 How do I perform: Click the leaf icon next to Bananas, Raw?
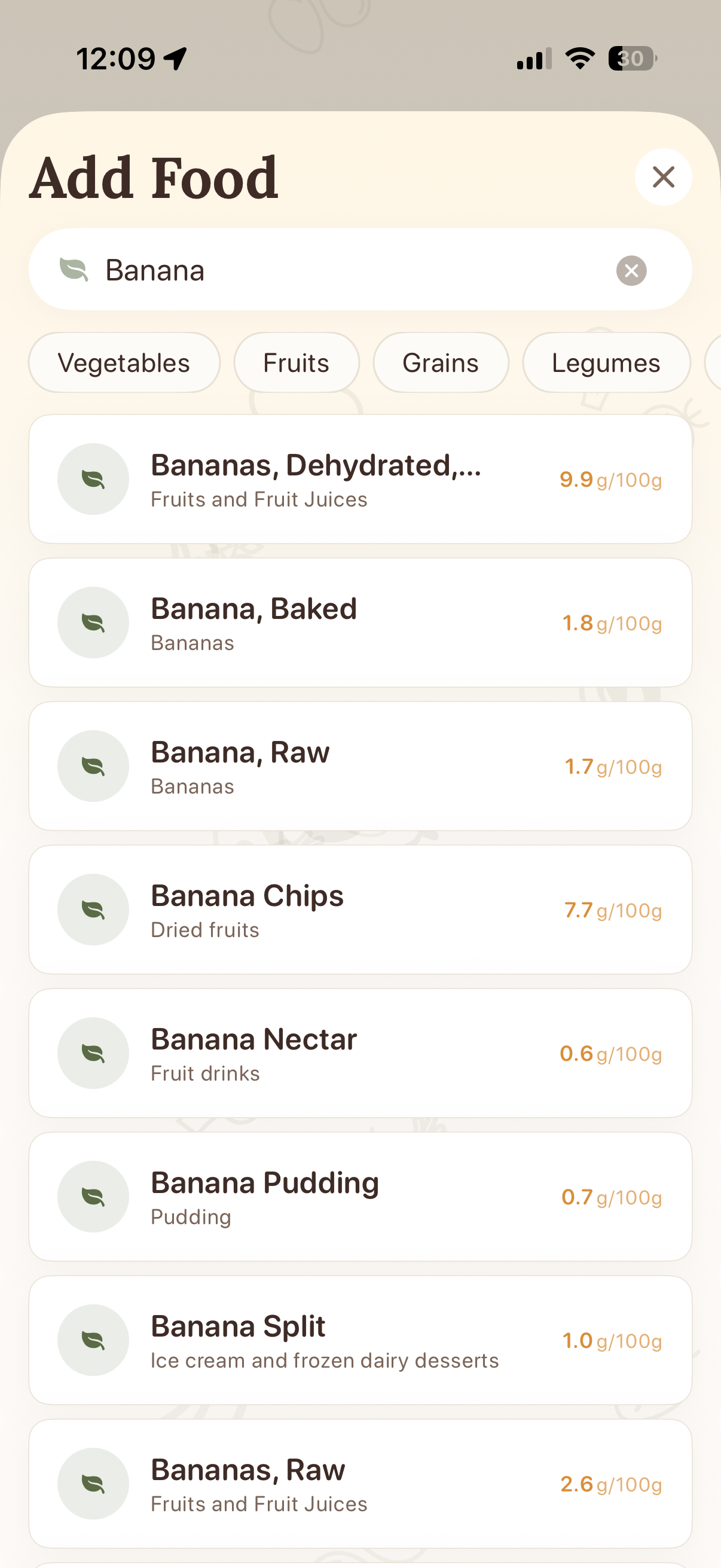(93, 1484)
